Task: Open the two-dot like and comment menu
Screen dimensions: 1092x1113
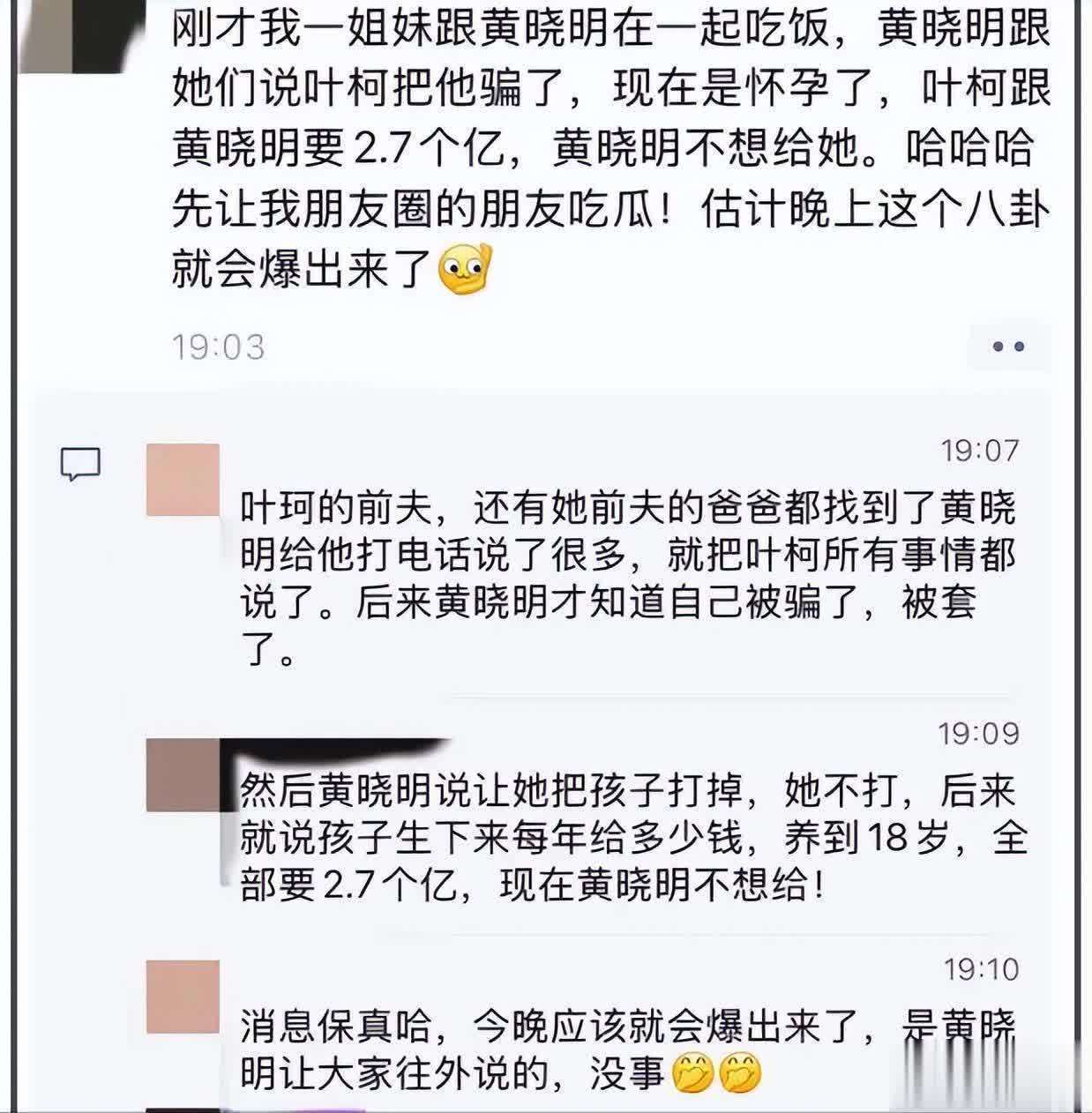Action: 1007,347
